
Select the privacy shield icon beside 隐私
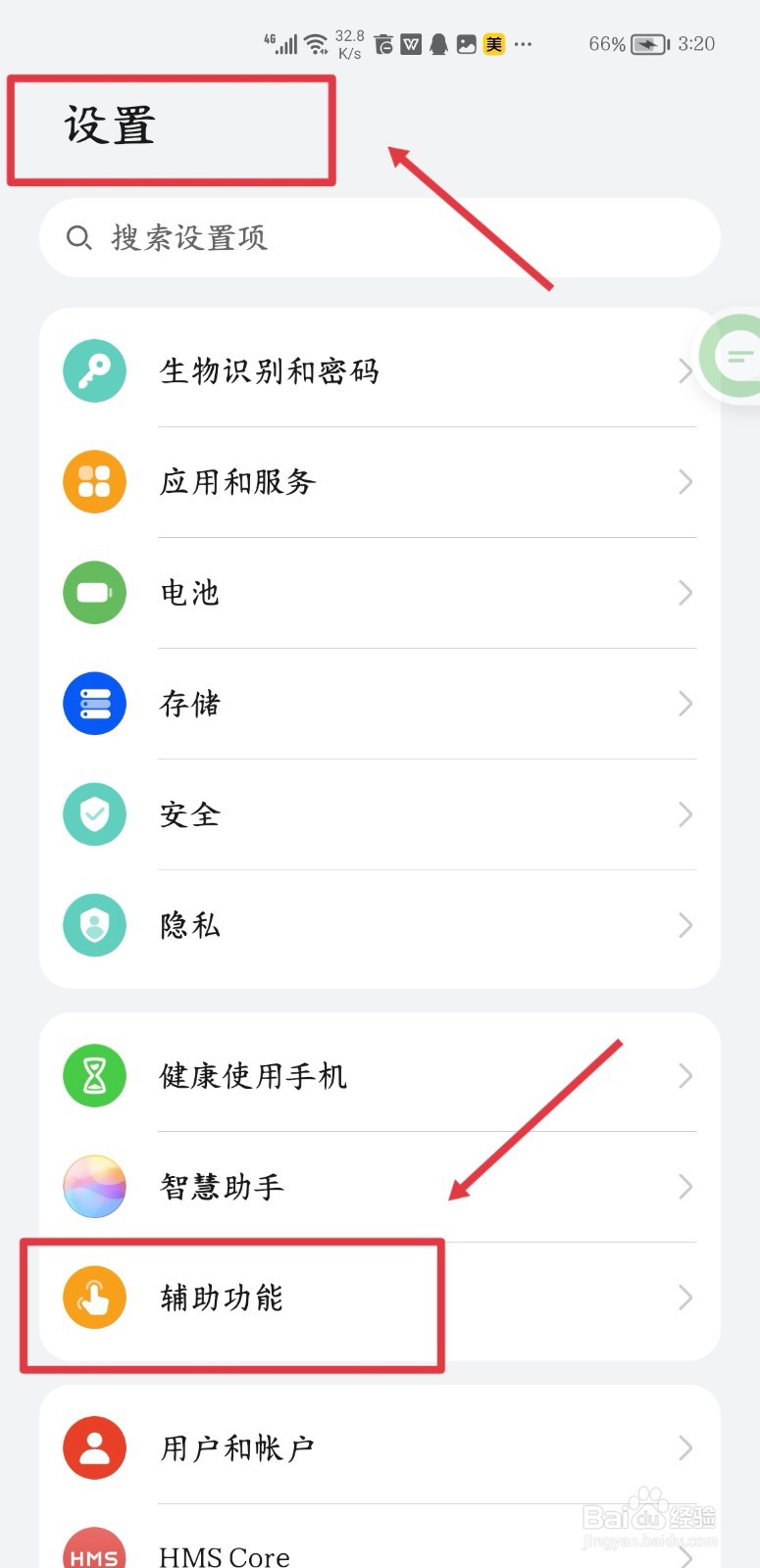click(x=94, y=925)
